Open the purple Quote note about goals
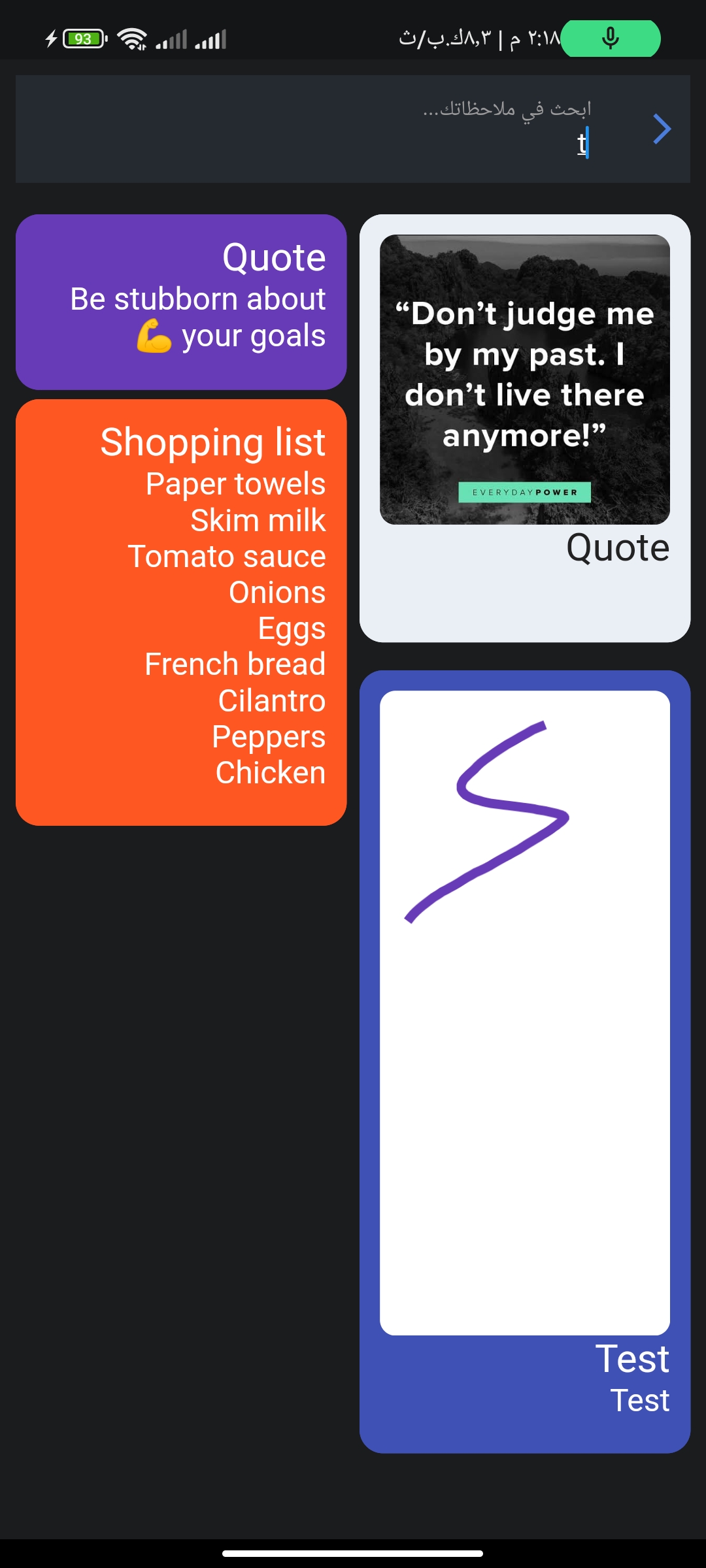This screenshot has width=706, height=1568. [x=181, y=302]
